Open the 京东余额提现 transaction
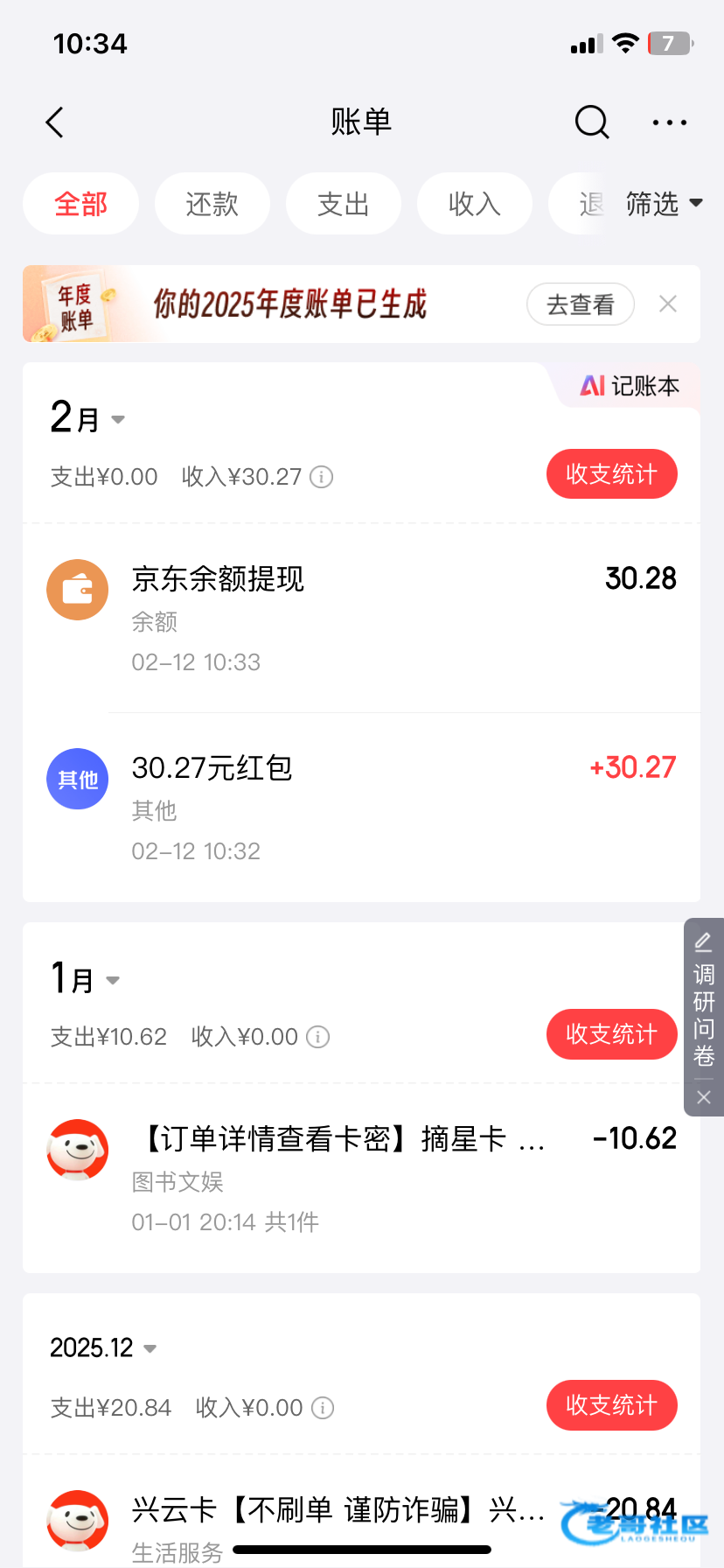The image size is (724, 1568). 360,618
